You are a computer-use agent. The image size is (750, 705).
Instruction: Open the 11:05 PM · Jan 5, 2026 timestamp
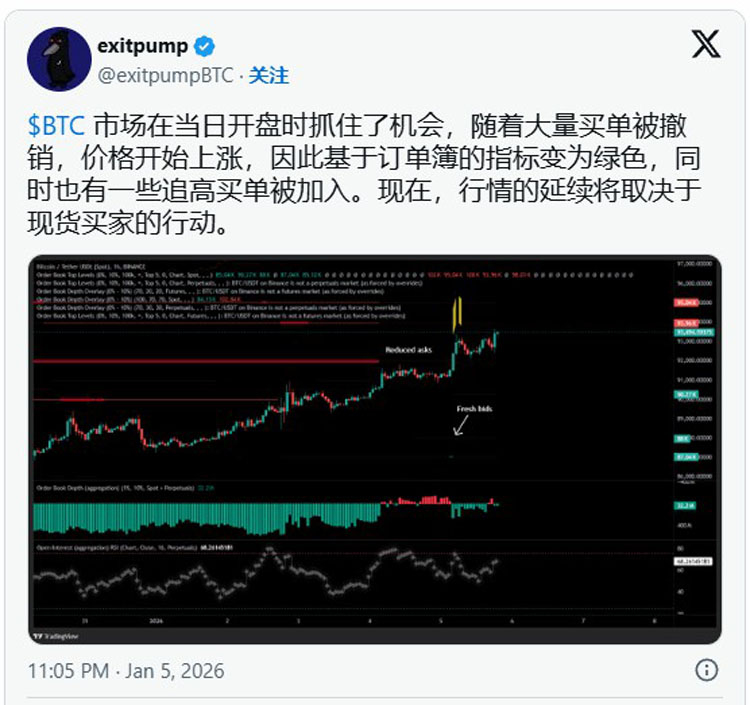pos(126,670)
